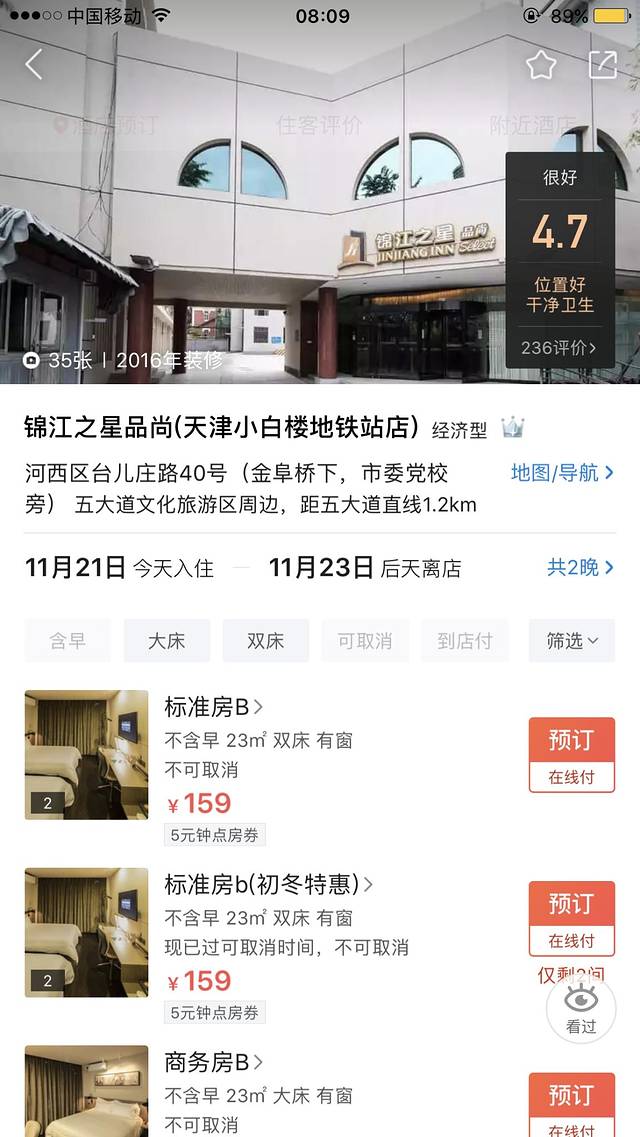Open 商务房B room details
The height and width of the screenshot is (1137, 640).
213,1062
